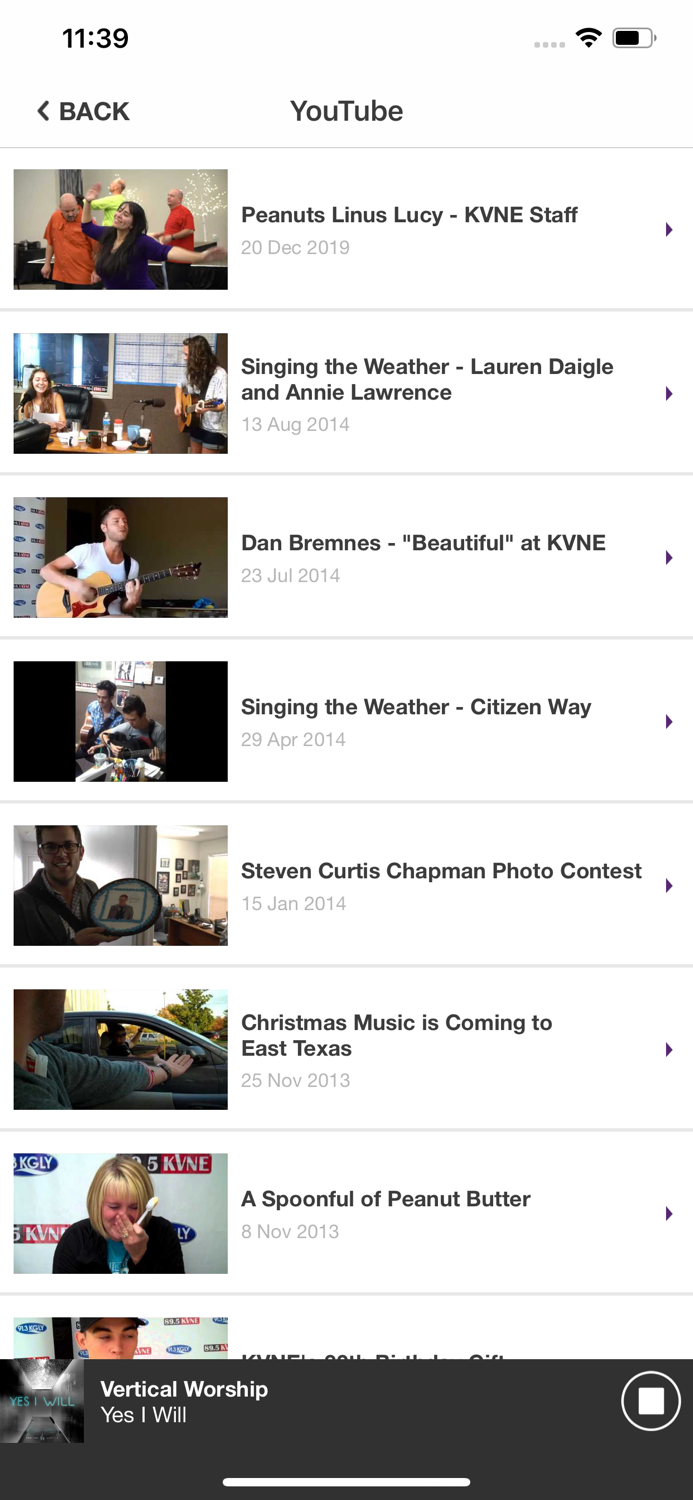
Task: View Christmas Music is Coming to East Texas
Action: [346, 1049]
